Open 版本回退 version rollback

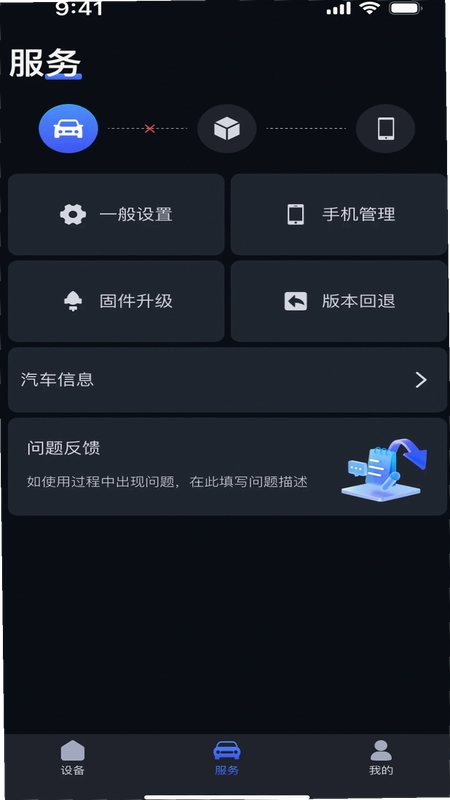339,301
